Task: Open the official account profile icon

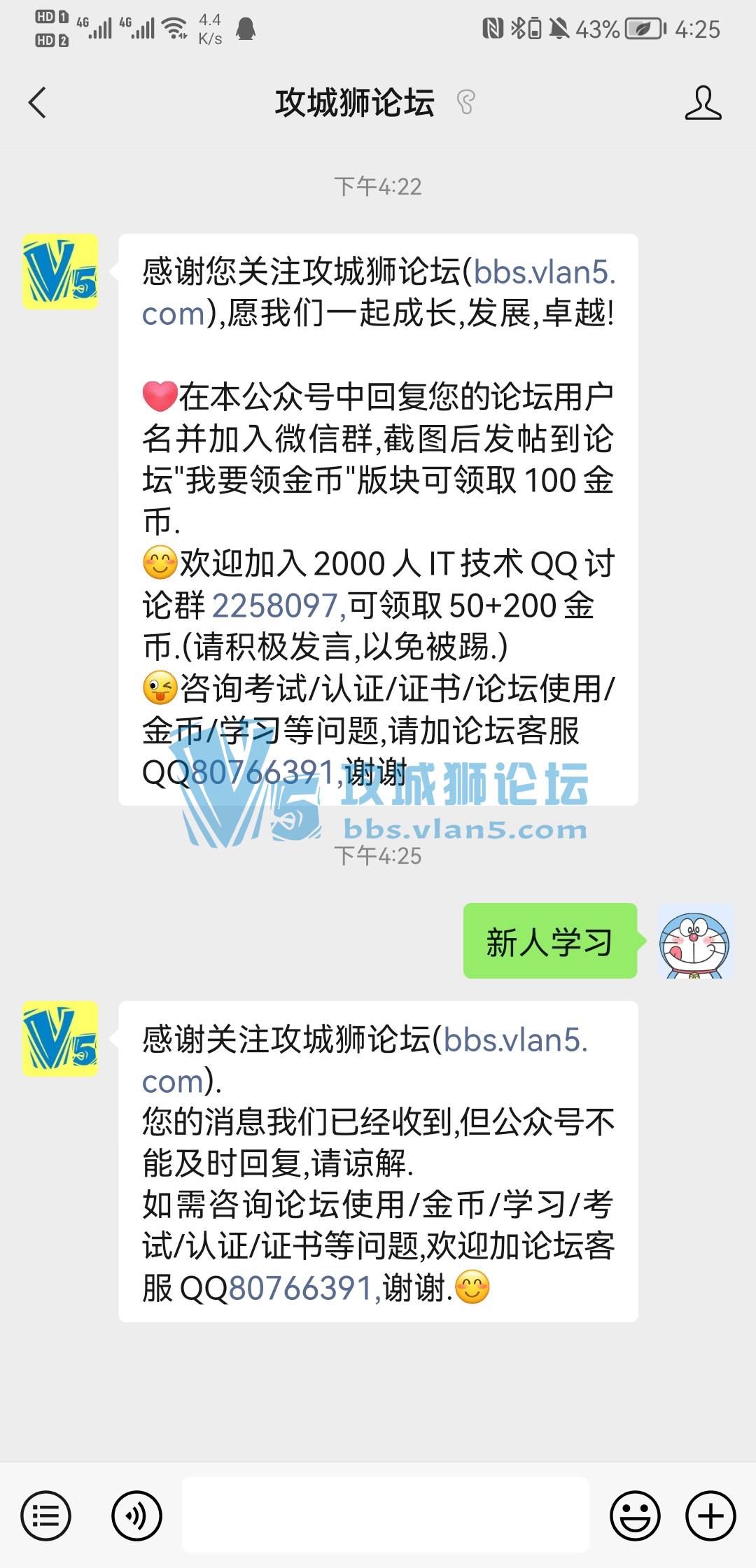Action: (x=702, y=103)
